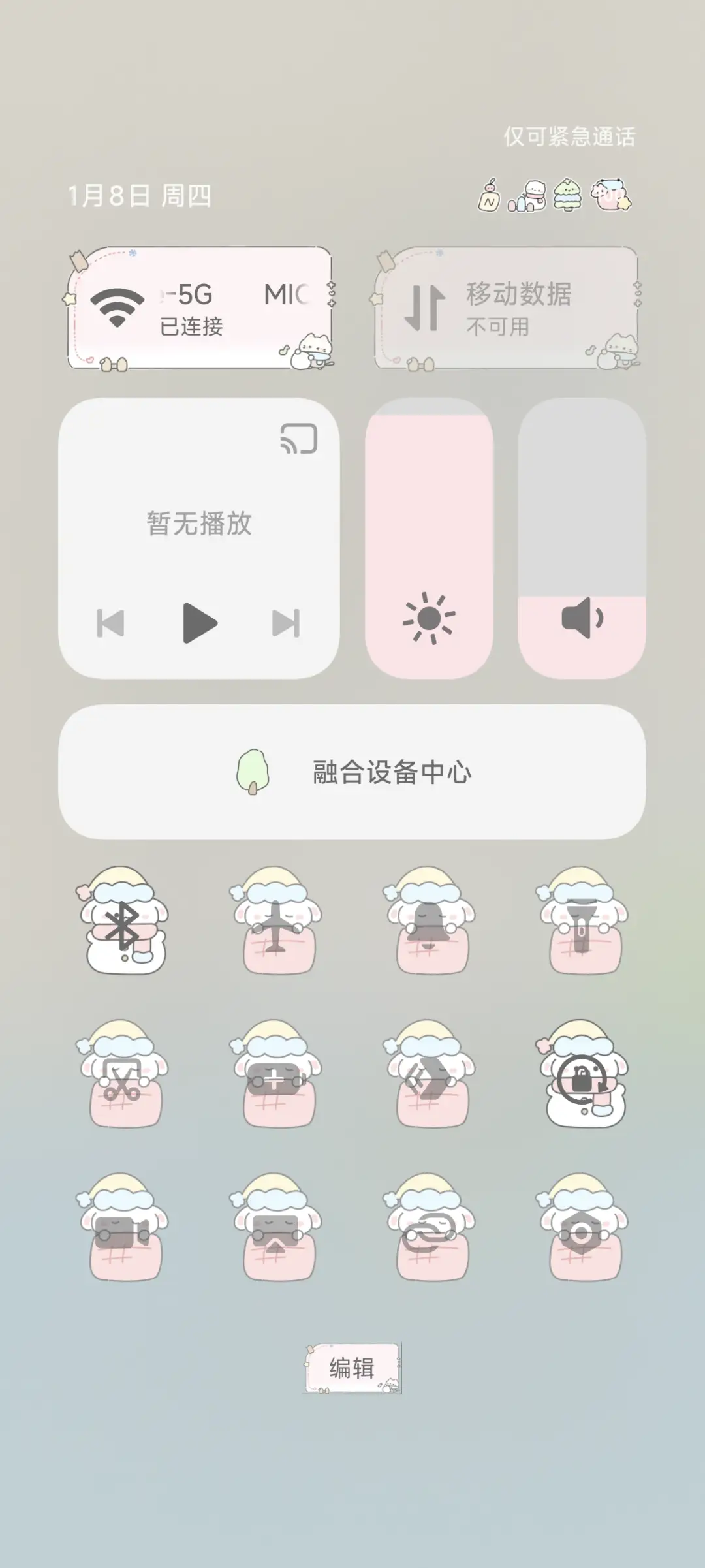Open Mi Share quick sharing
This screenshot has height=1568, width=705.
pyautogui.click(x=434, y=1084)
